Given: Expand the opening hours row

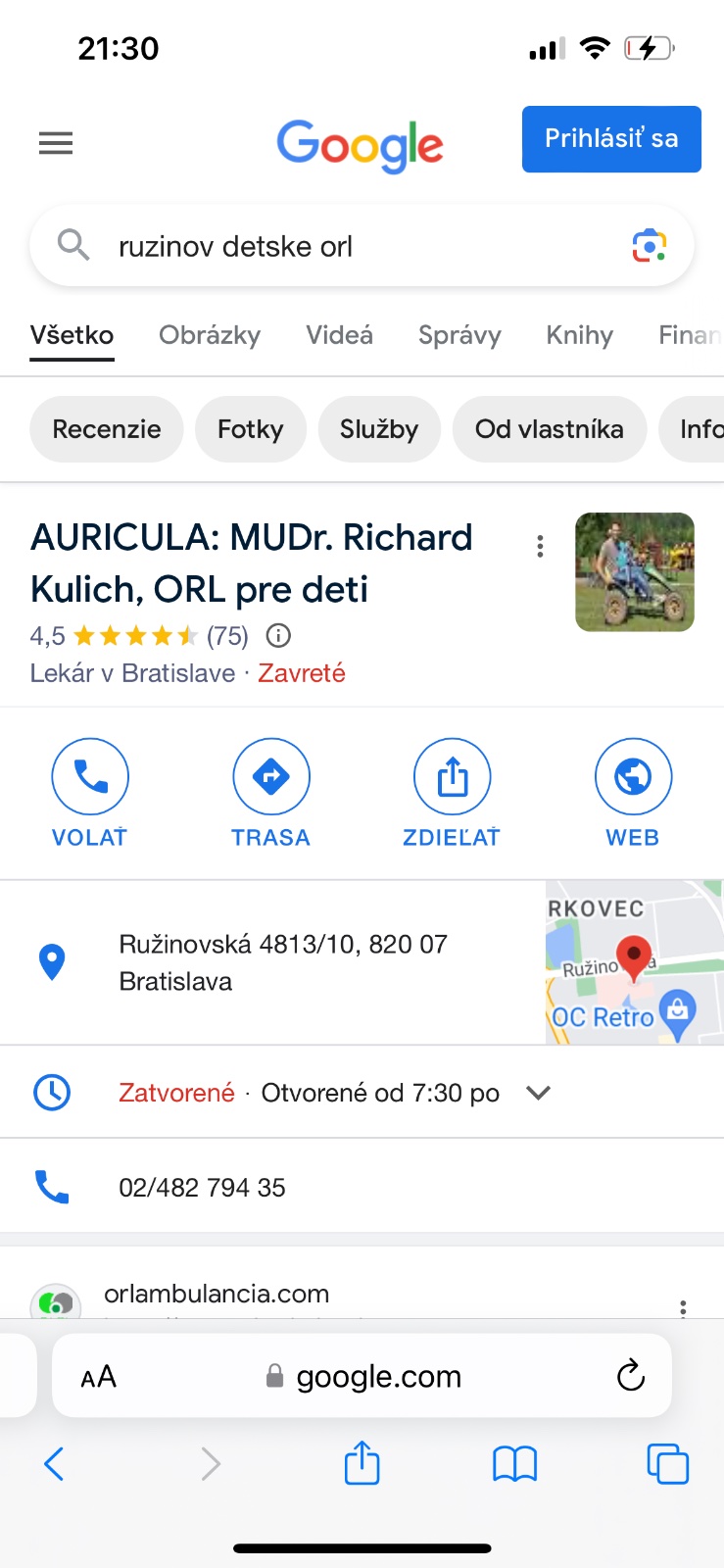Looking at the screenshot, I should (538, 1092).
